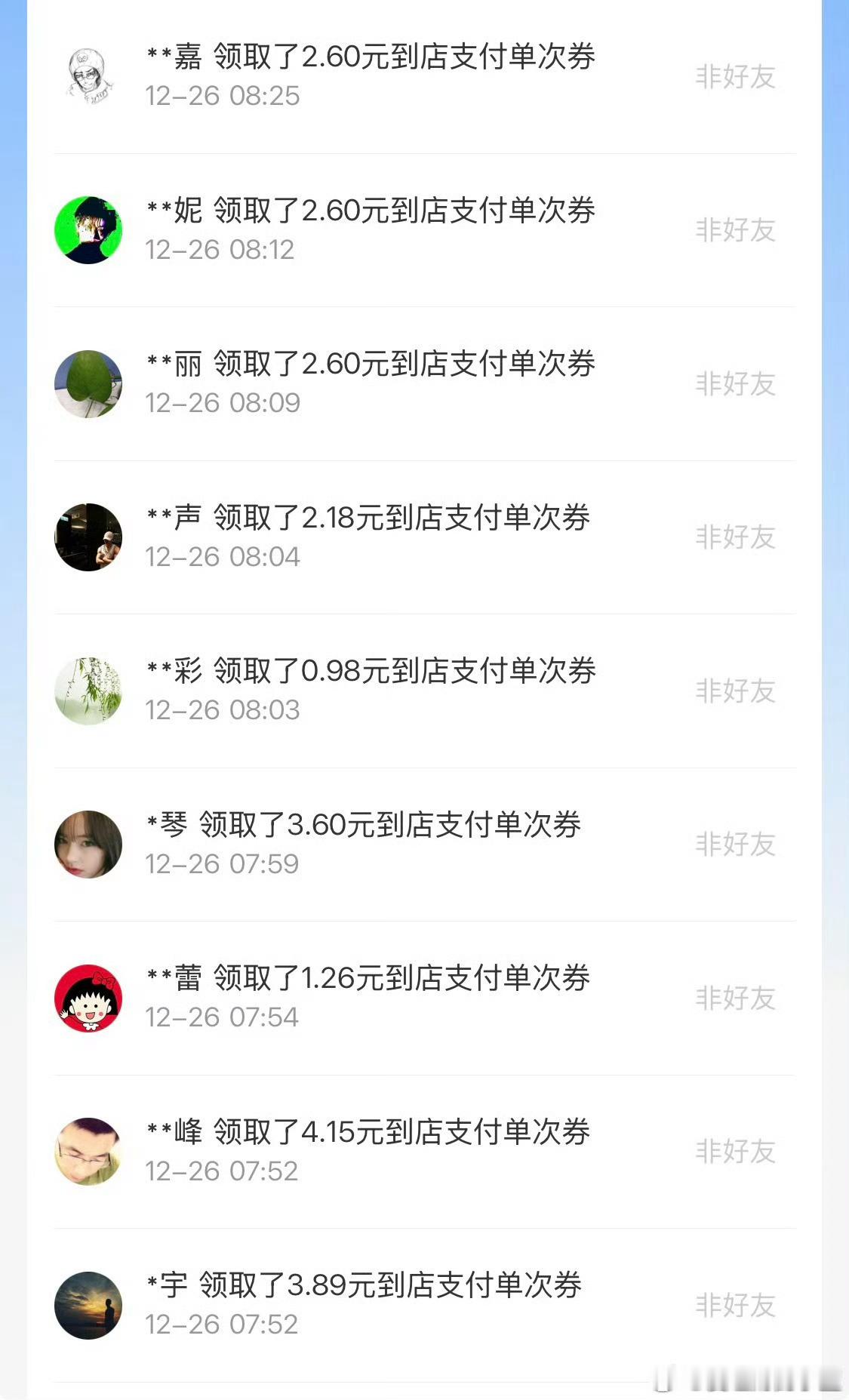This screenshot has height=1400, width=849.
Task: Select the **妮 entry at 08:12
Action: [424, 230]
